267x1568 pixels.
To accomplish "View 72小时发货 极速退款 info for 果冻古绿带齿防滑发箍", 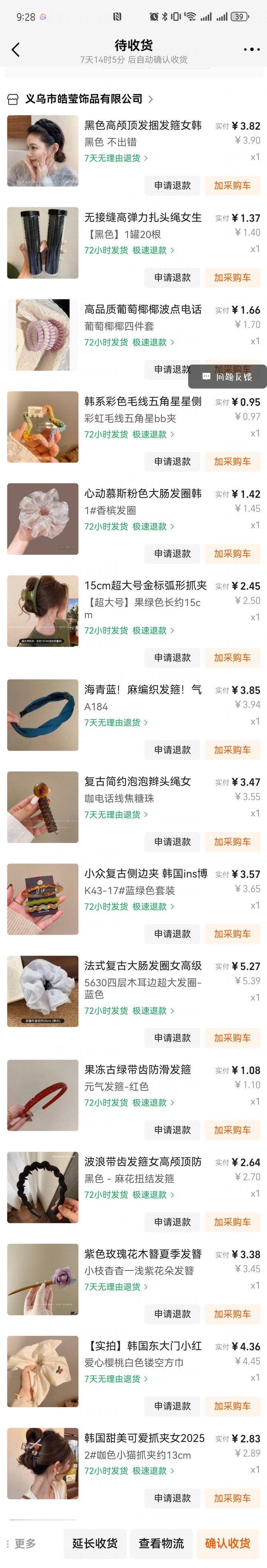I will (x=129, y=1102).
